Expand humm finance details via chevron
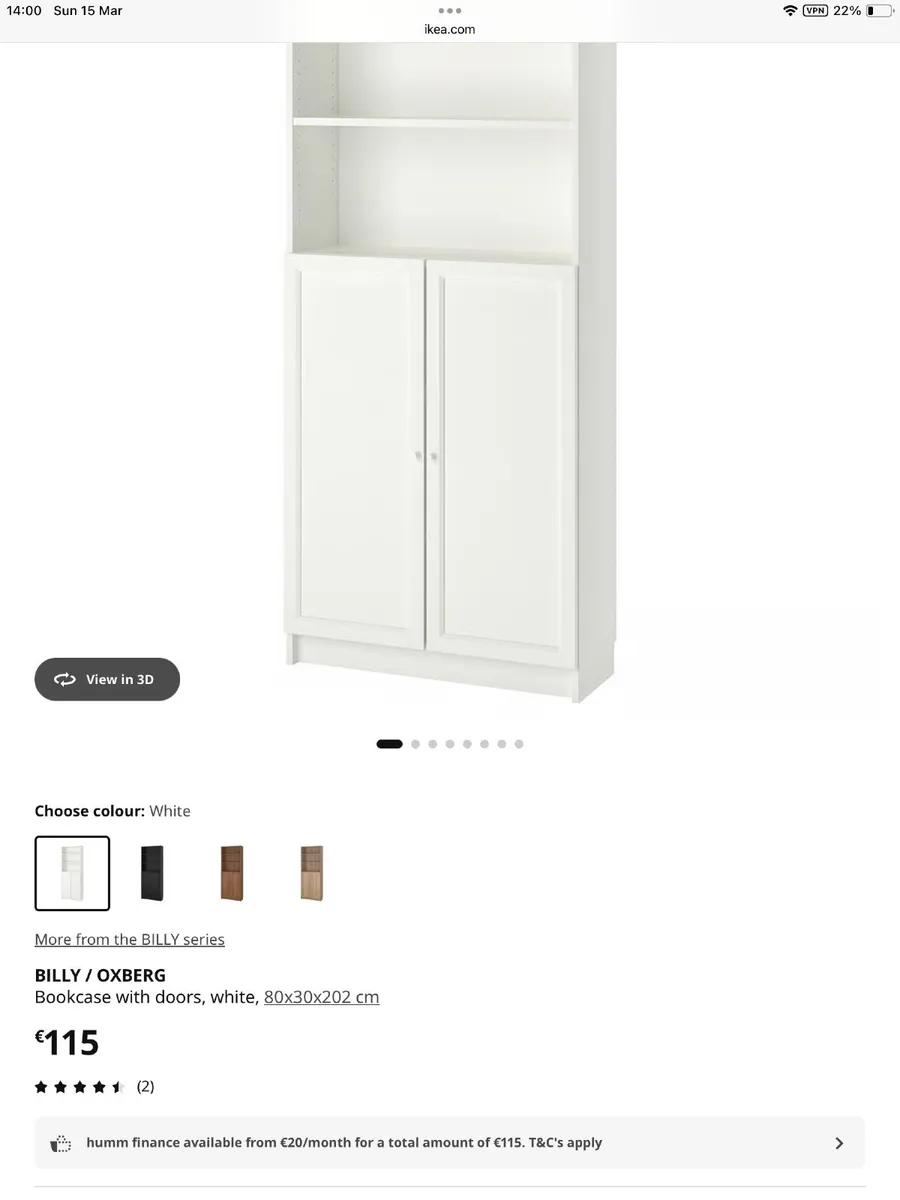The image size is (900, 1200). point(840,1142)
